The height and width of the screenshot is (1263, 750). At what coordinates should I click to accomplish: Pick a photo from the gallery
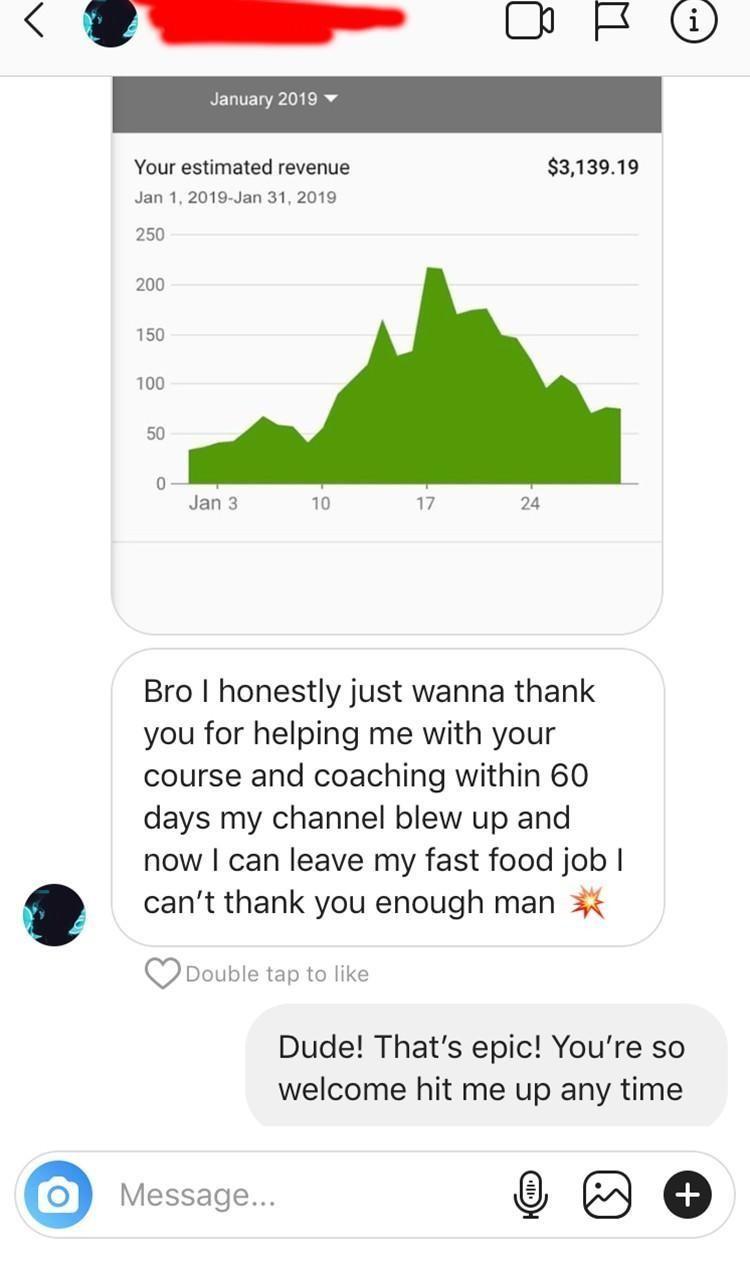(607, 1194)
